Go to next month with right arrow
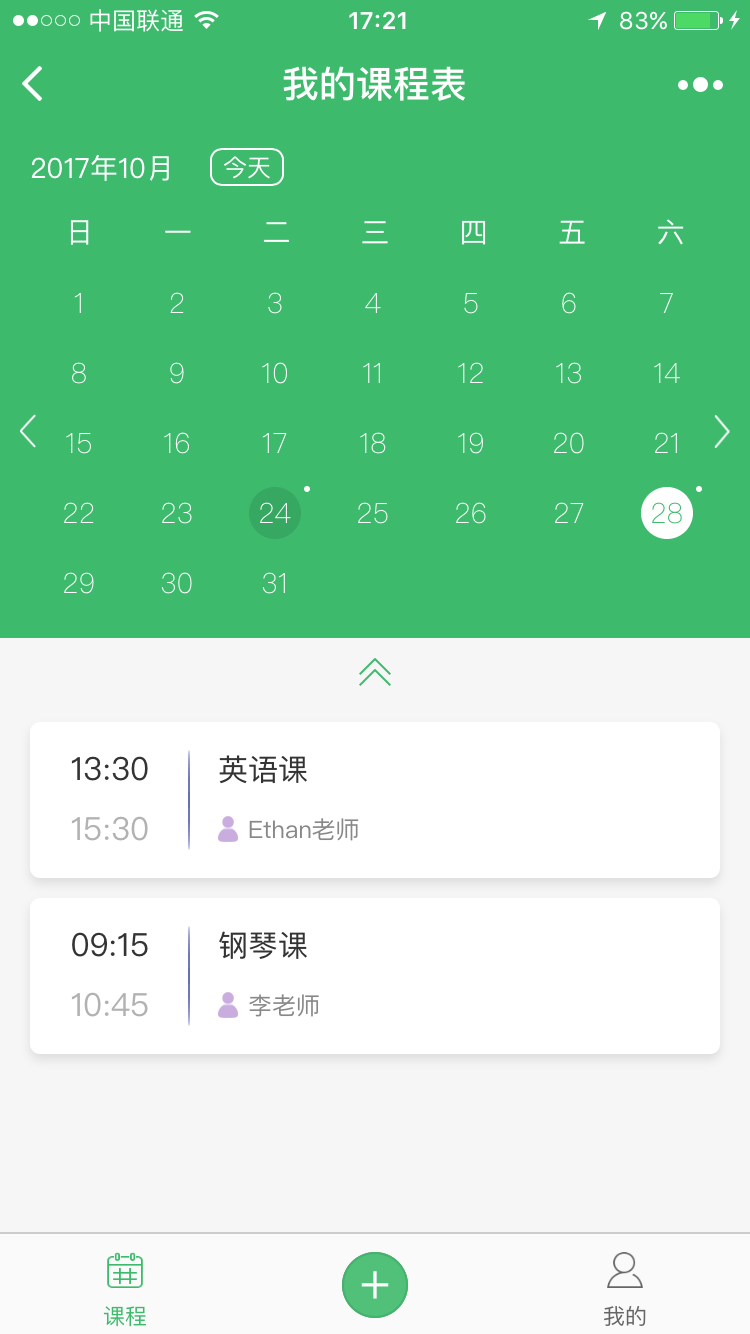The image size is (750, 1334). [722, 432]
